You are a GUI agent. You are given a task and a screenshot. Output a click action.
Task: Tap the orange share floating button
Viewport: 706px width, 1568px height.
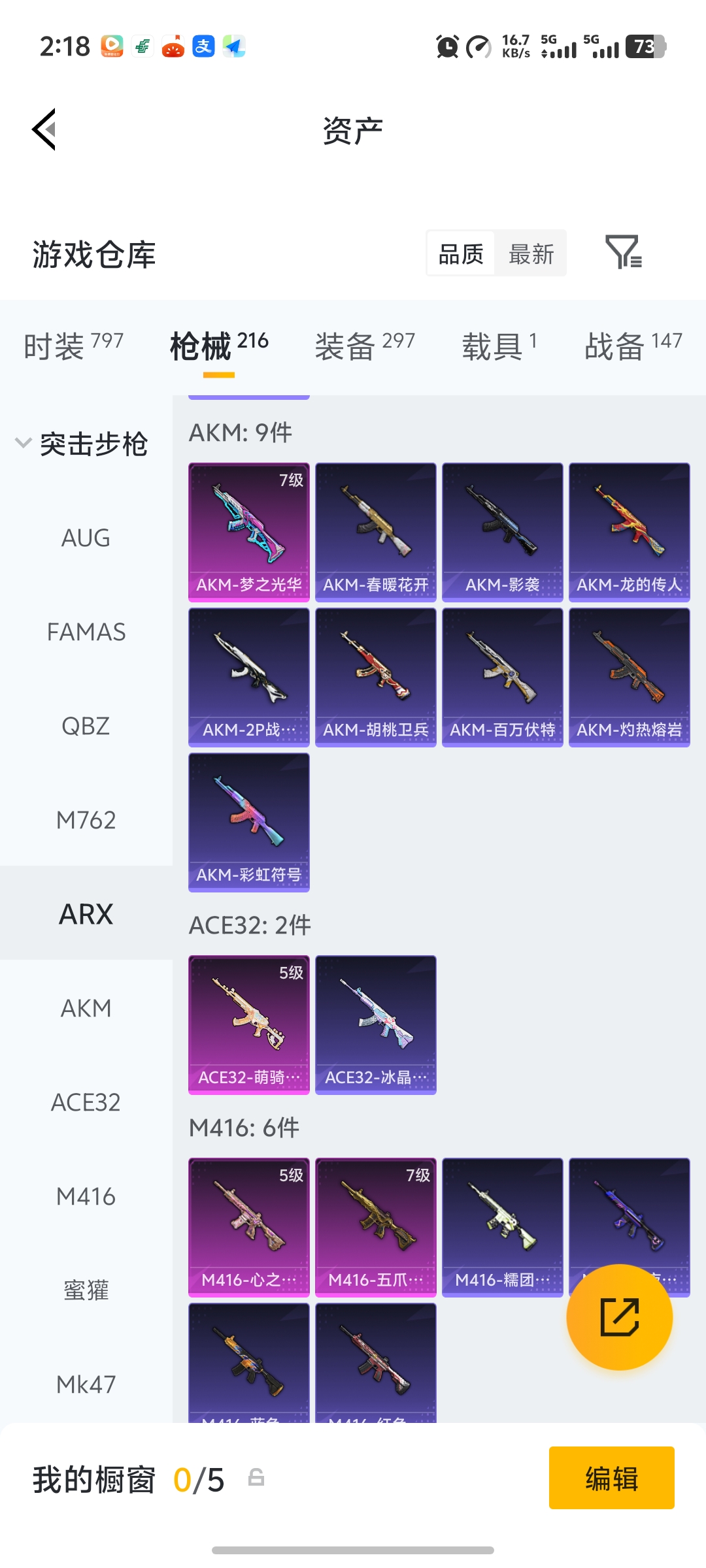[x=619, y=1317]
